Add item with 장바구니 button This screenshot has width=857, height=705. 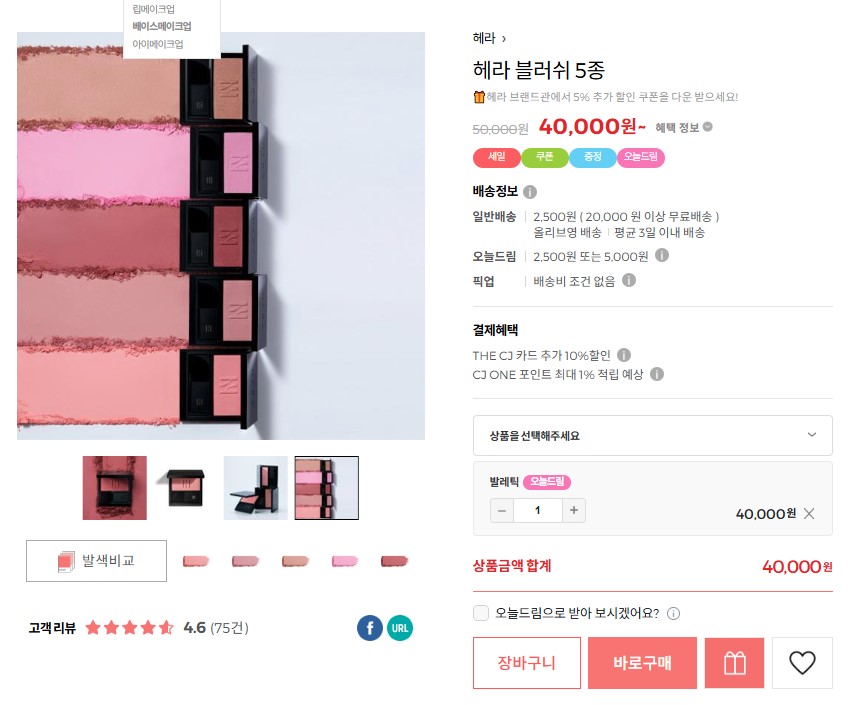(x=526, y=662)
